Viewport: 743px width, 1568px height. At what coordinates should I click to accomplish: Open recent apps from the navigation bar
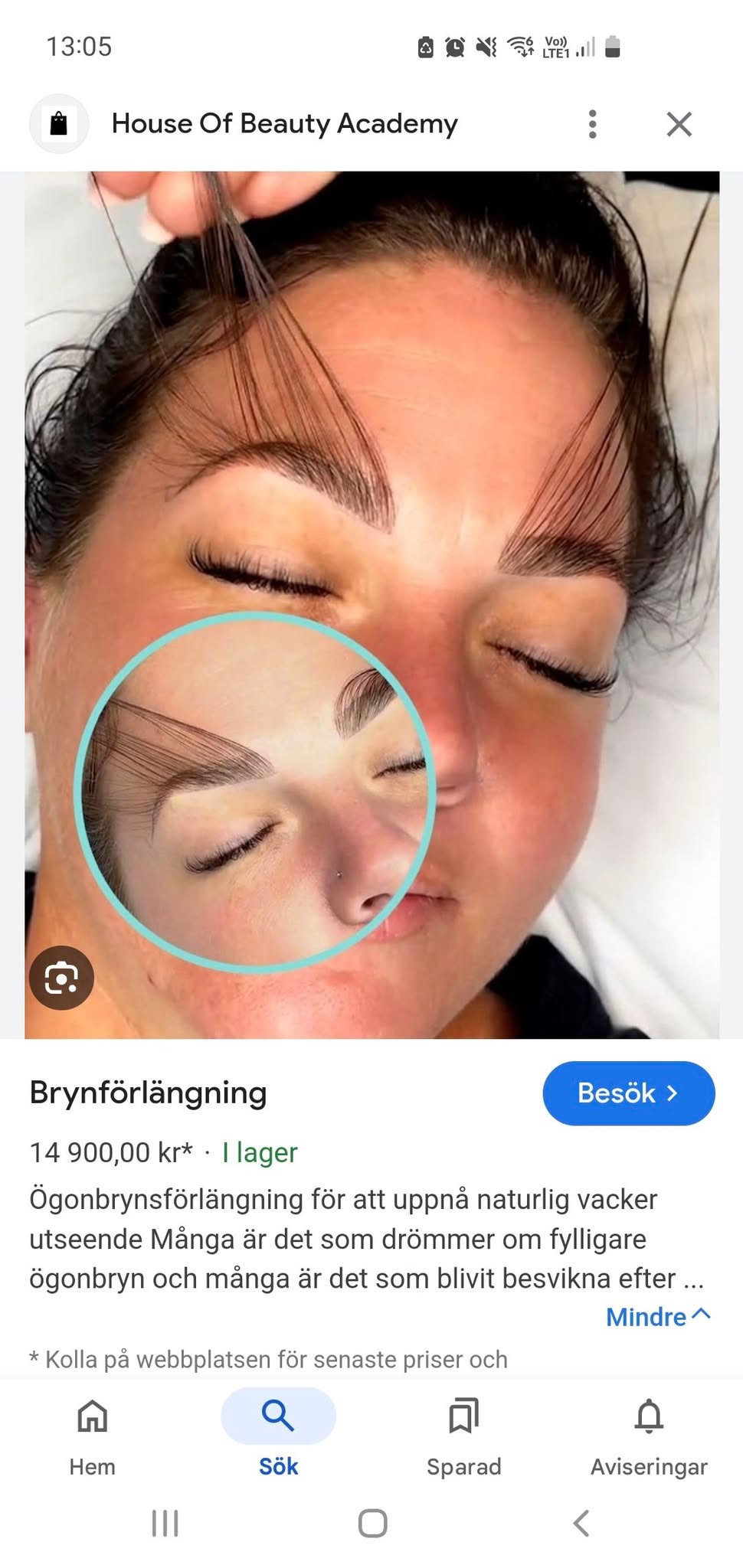tap(165, 1523)
